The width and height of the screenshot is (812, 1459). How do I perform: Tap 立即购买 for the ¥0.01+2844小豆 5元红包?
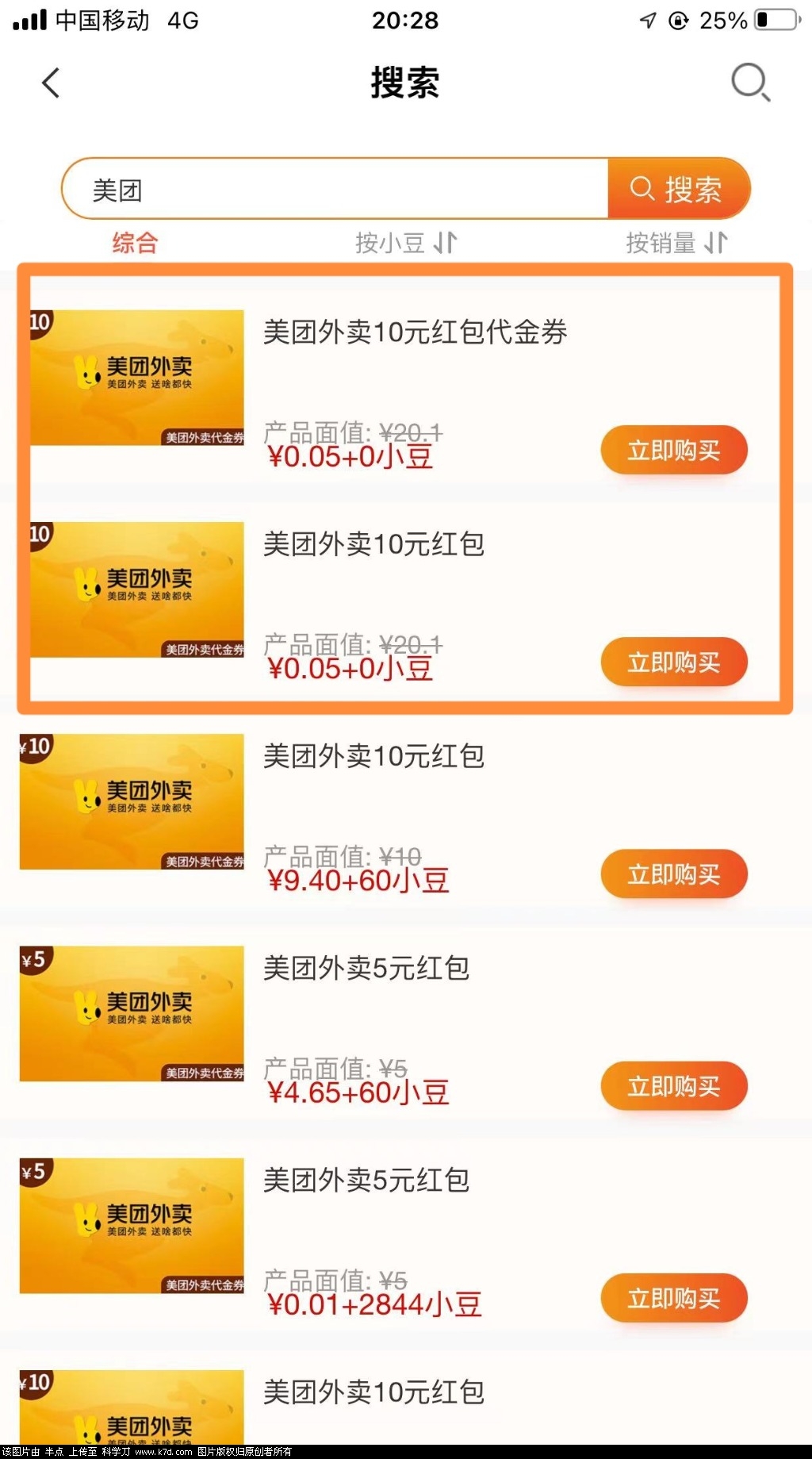pos(674,1299)
